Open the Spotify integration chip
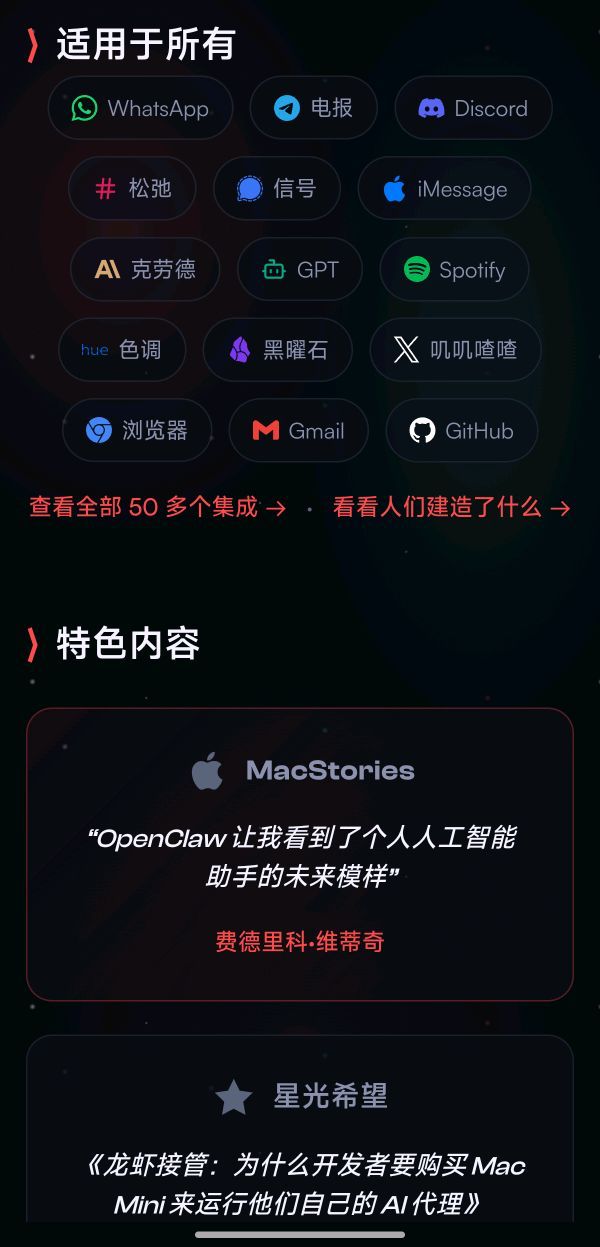Screen dimensions: 600x1247 click(454, 270)
